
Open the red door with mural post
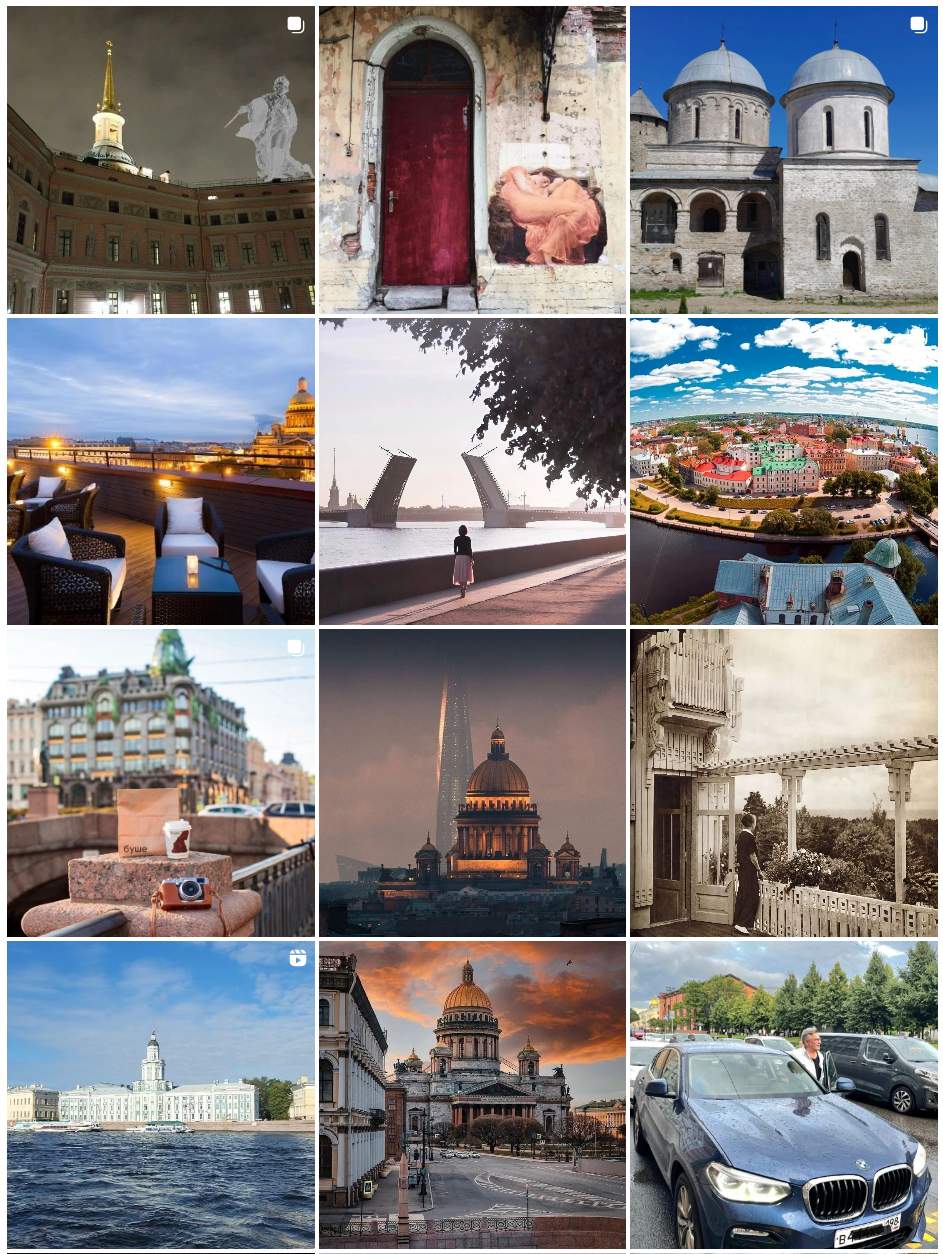472,160
